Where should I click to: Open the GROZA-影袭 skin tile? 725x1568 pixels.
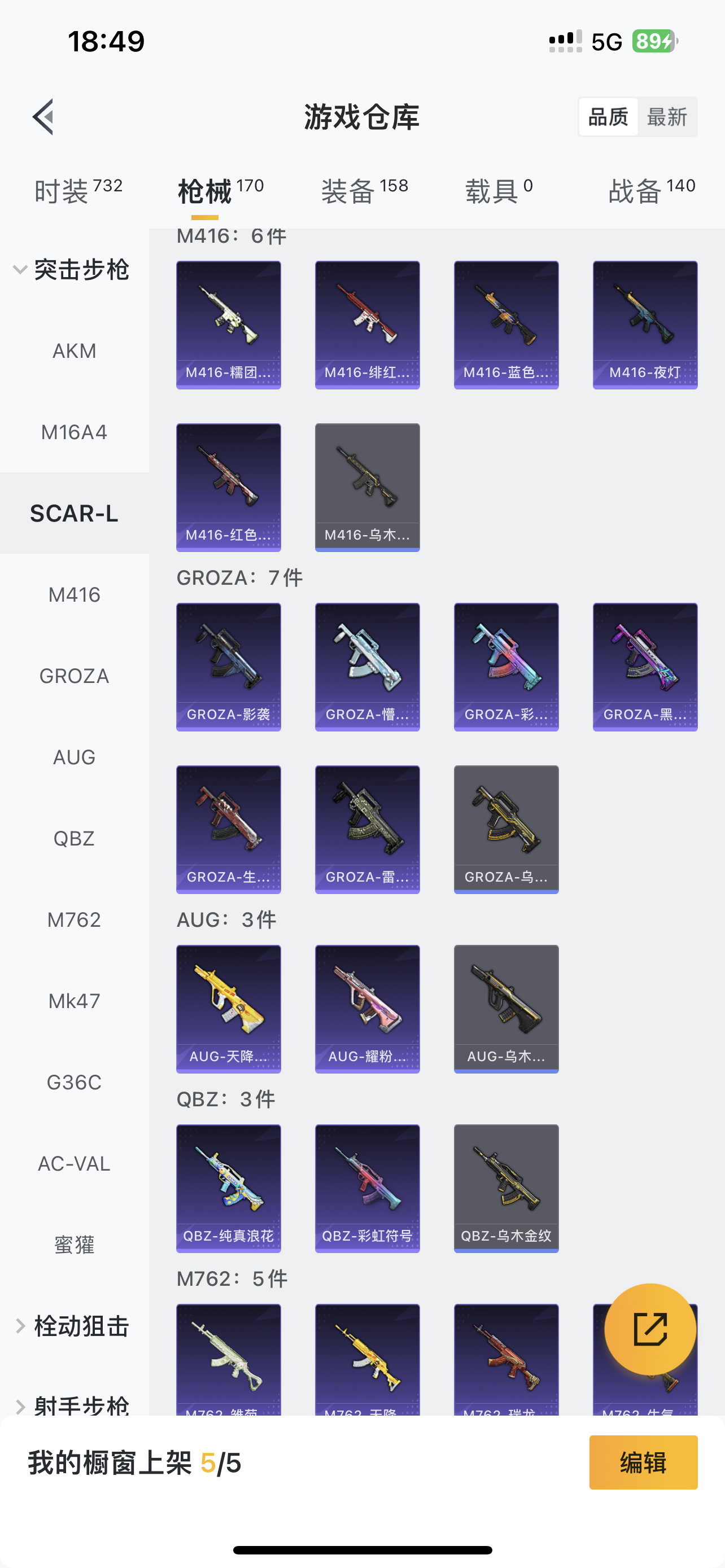(x=228, y=667)
